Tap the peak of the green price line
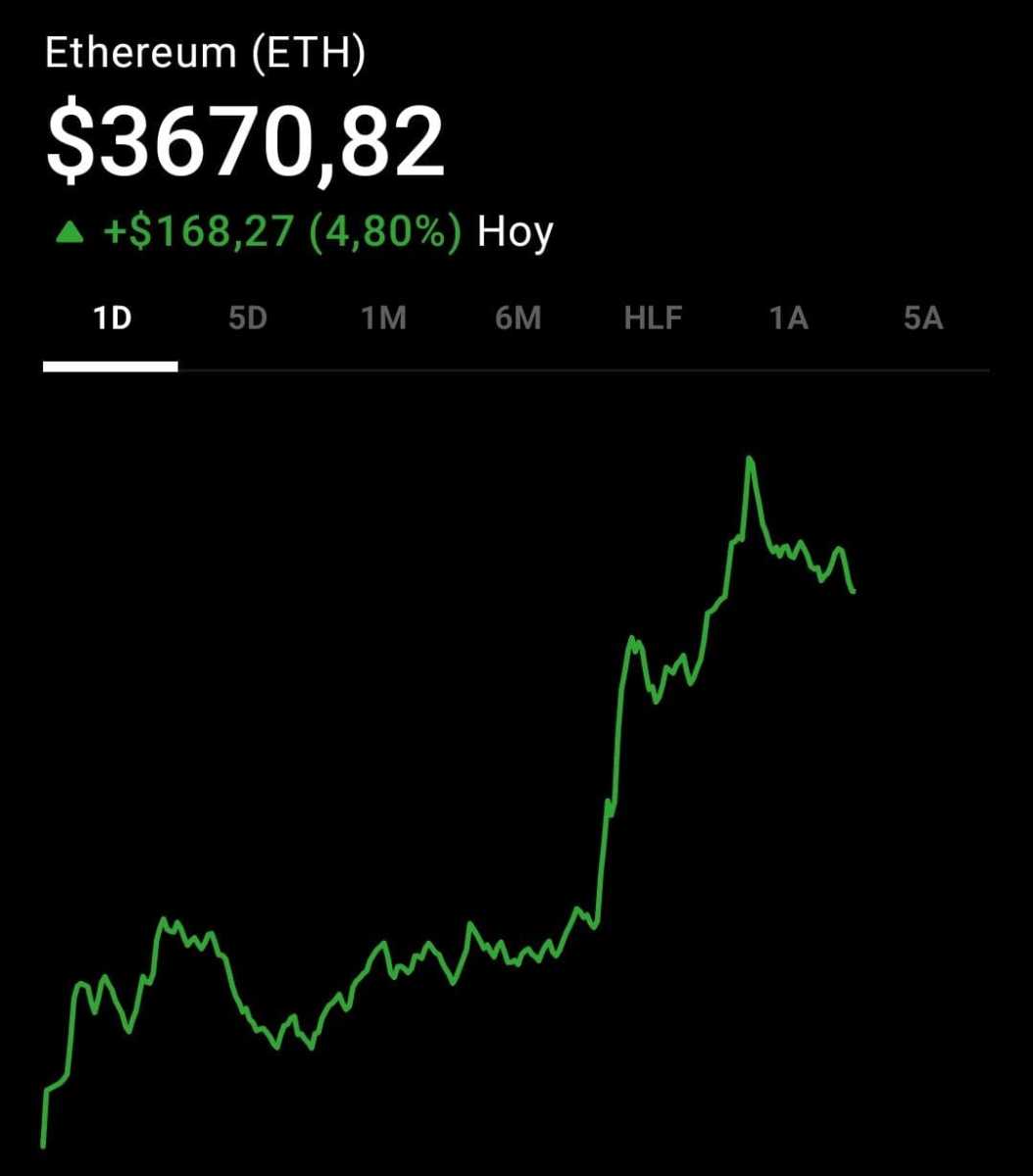Viewport: 1033px width, 1176px height. 751,457
